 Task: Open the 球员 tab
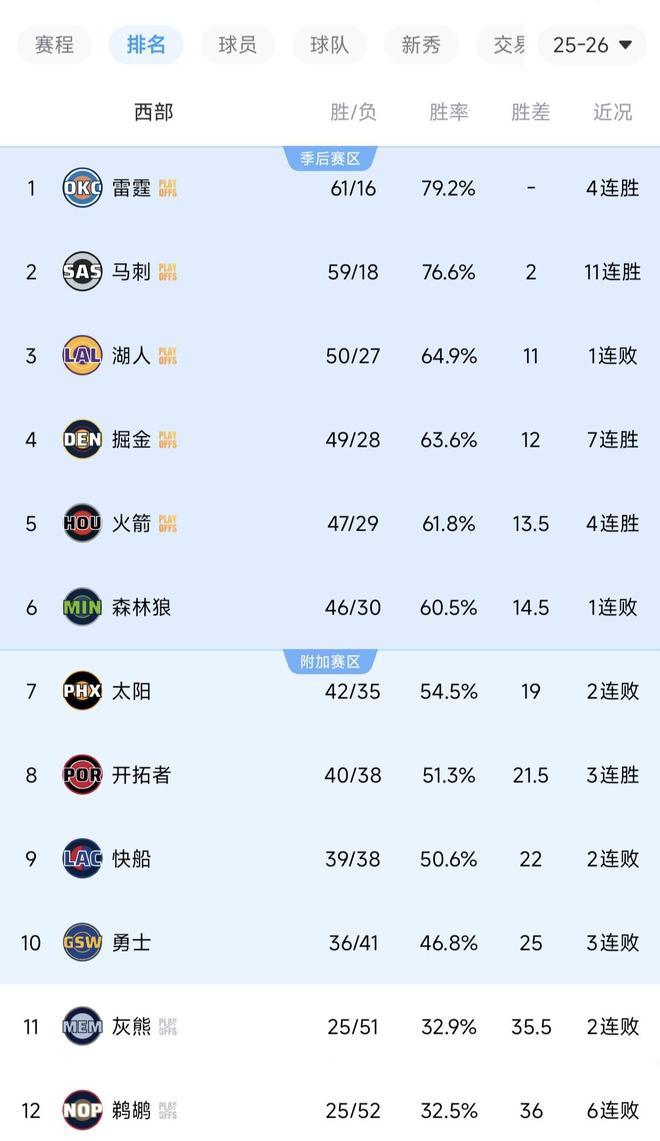click(x=238, y=45)
